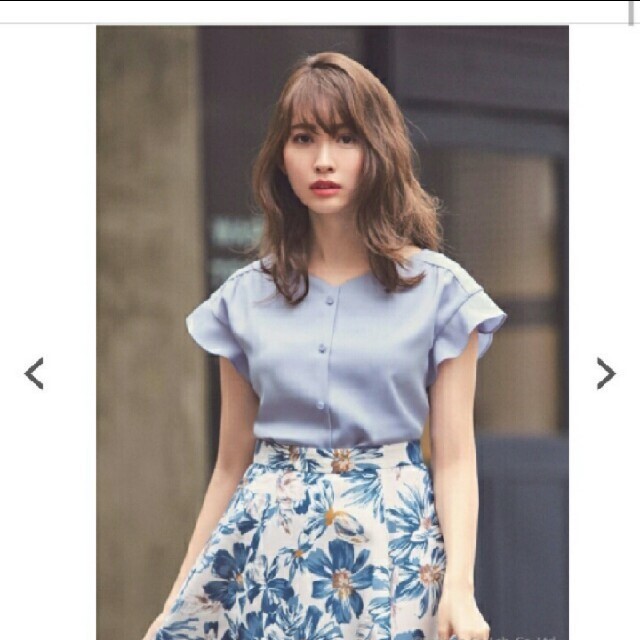Viewport: 640px width, 640px height.
Task: Open the blouse product photo
Action: coord(332,332)
